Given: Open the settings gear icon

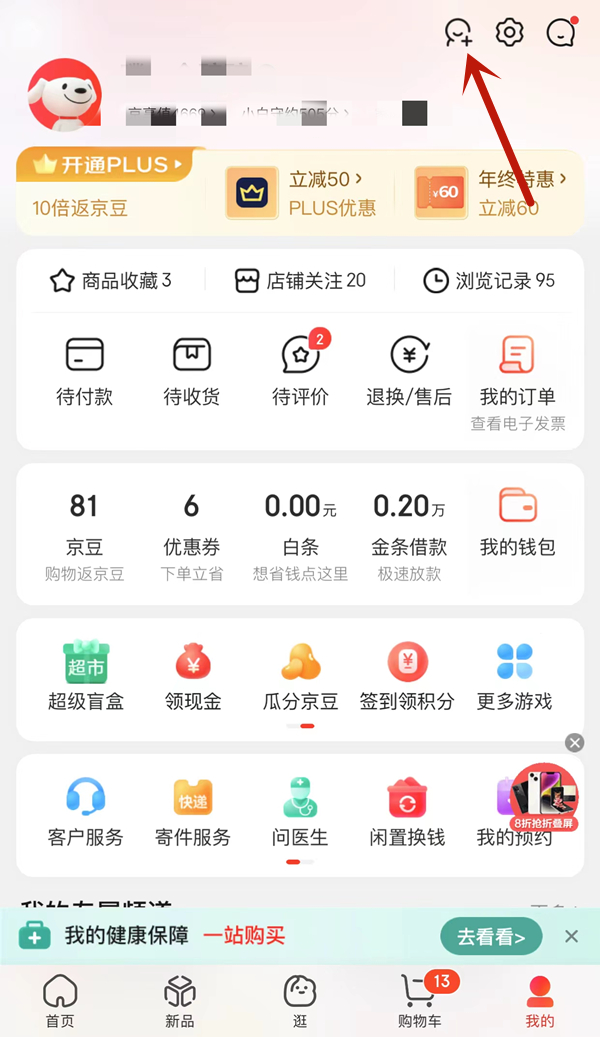Looking at the screenshot, I should pos(510,33).
